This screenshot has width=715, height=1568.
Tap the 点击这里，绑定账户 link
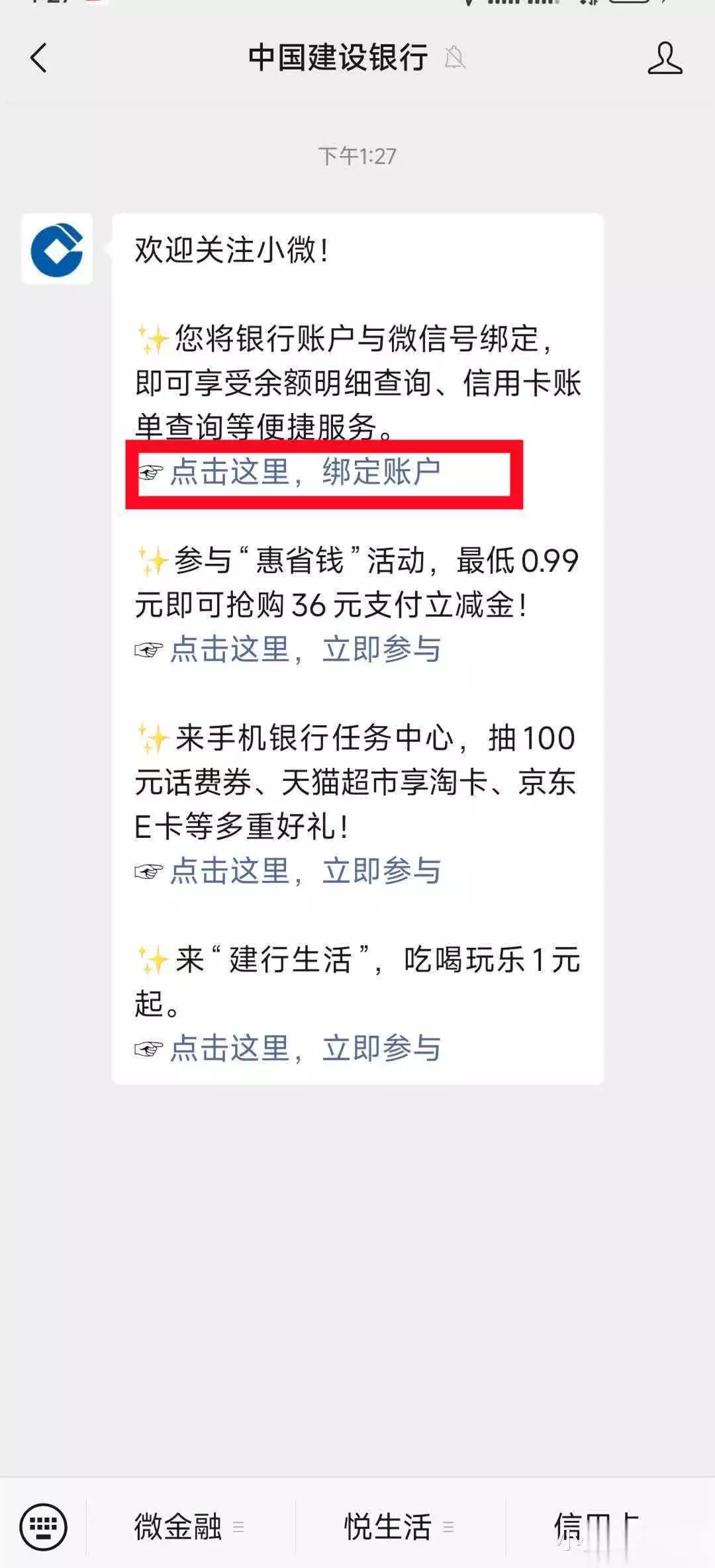coord(305,473)
